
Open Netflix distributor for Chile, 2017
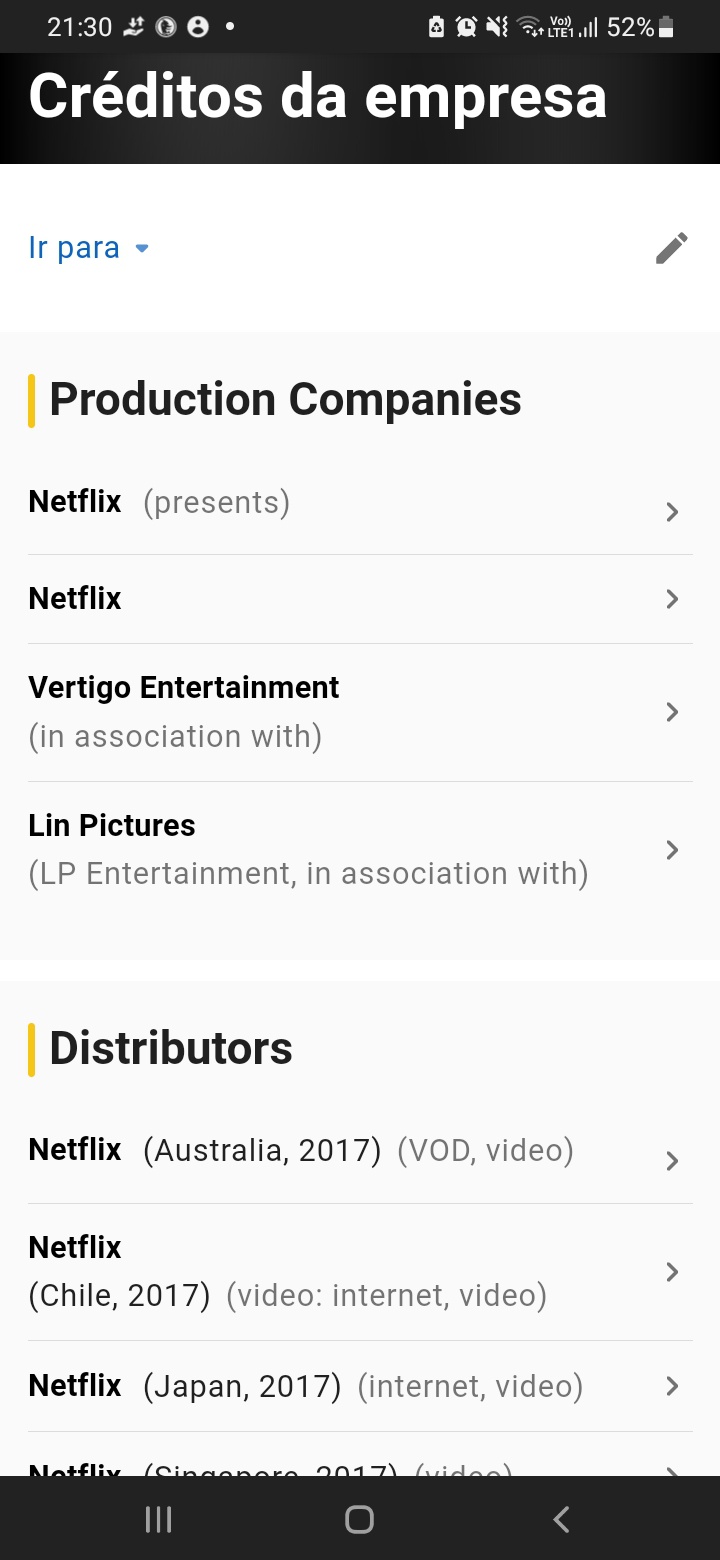click(360, 1272)
